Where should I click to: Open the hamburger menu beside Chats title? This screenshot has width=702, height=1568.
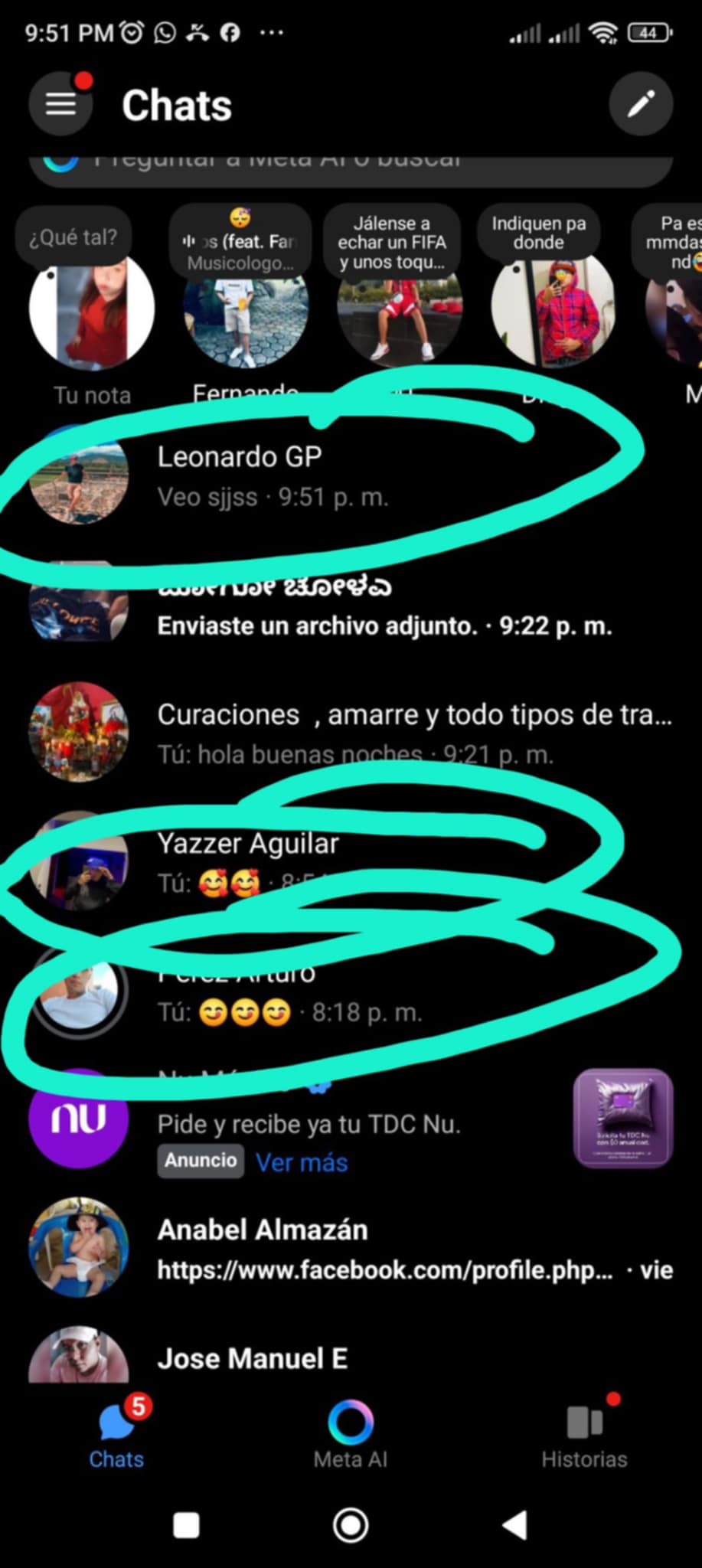click(60, 104)
